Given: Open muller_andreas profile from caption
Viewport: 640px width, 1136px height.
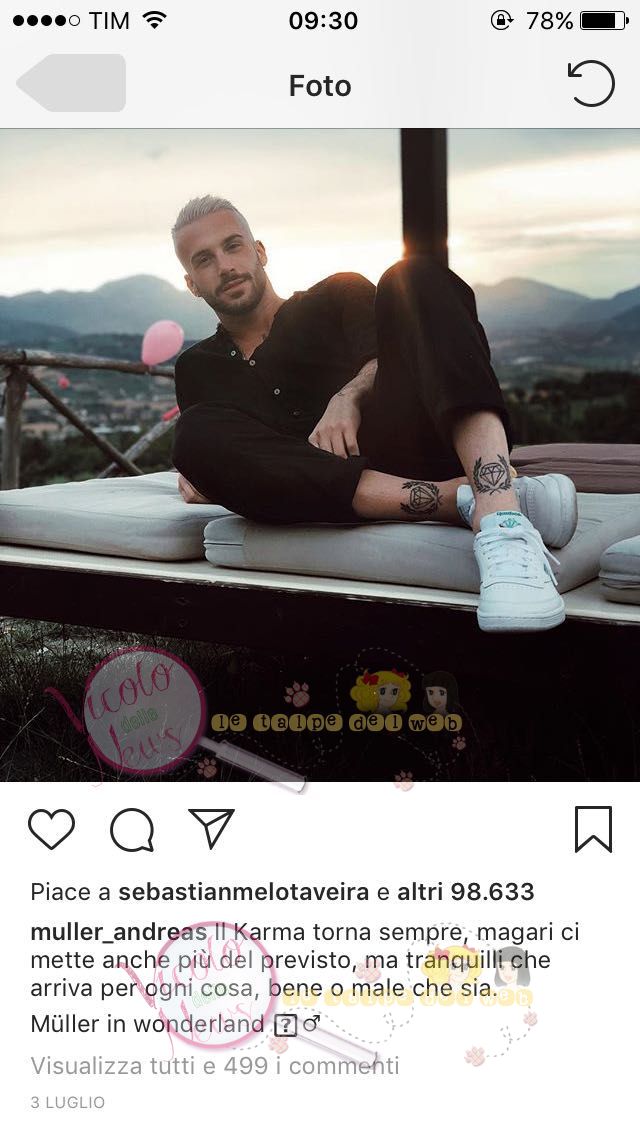Looking at the screenshot, I should pyautogui.click(x=118, y=932).
